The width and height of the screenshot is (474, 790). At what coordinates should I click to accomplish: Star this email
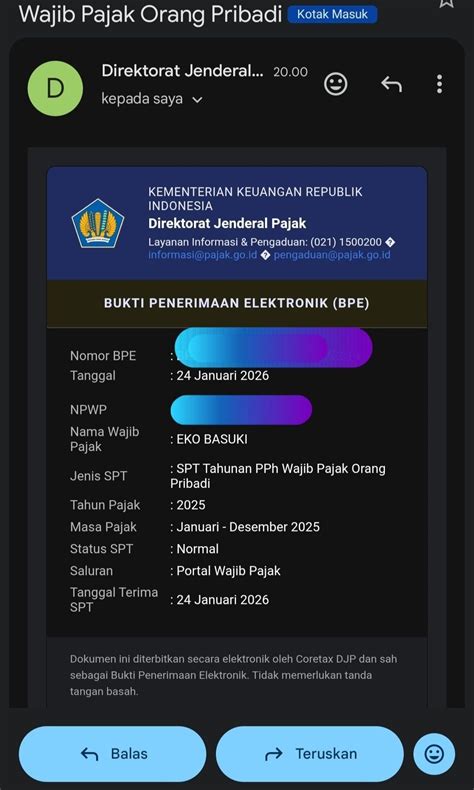point(446,3)
